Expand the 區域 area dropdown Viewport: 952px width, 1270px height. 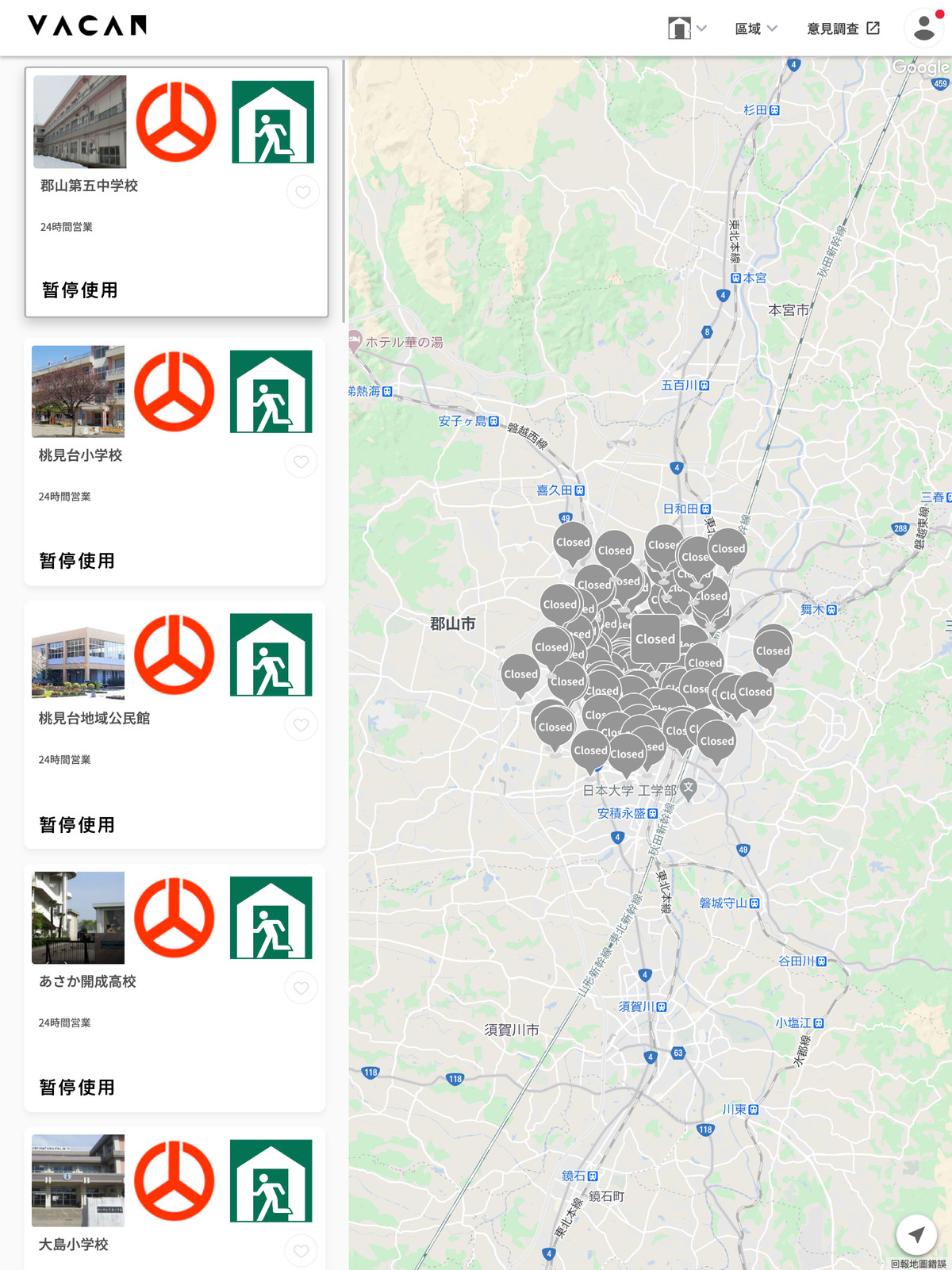pos(755,29)
